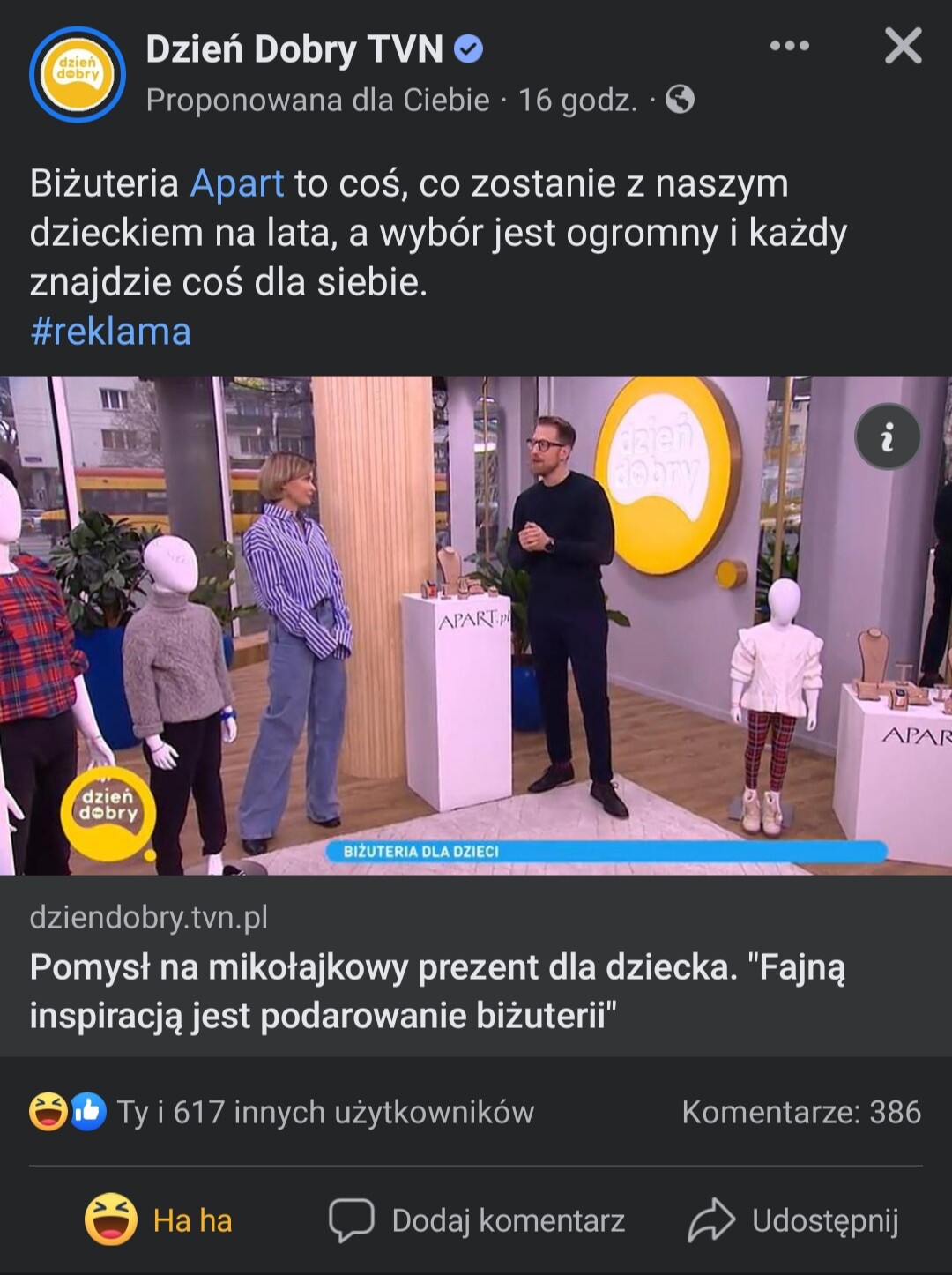Viewport: 952px width, 1275px height.
Task: Change the Ha ha reaction
Action: pos(159,1220)
